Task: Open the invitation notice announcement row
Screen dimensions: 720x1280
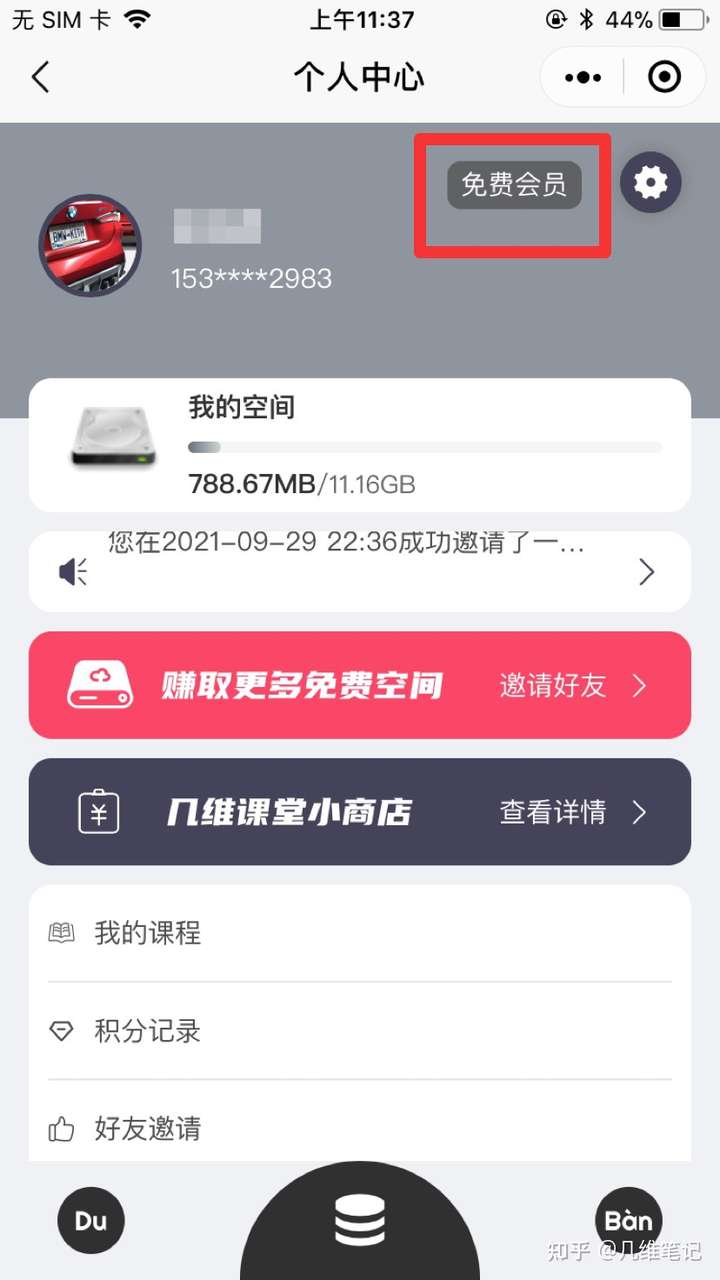Action: tap(360, 571)
